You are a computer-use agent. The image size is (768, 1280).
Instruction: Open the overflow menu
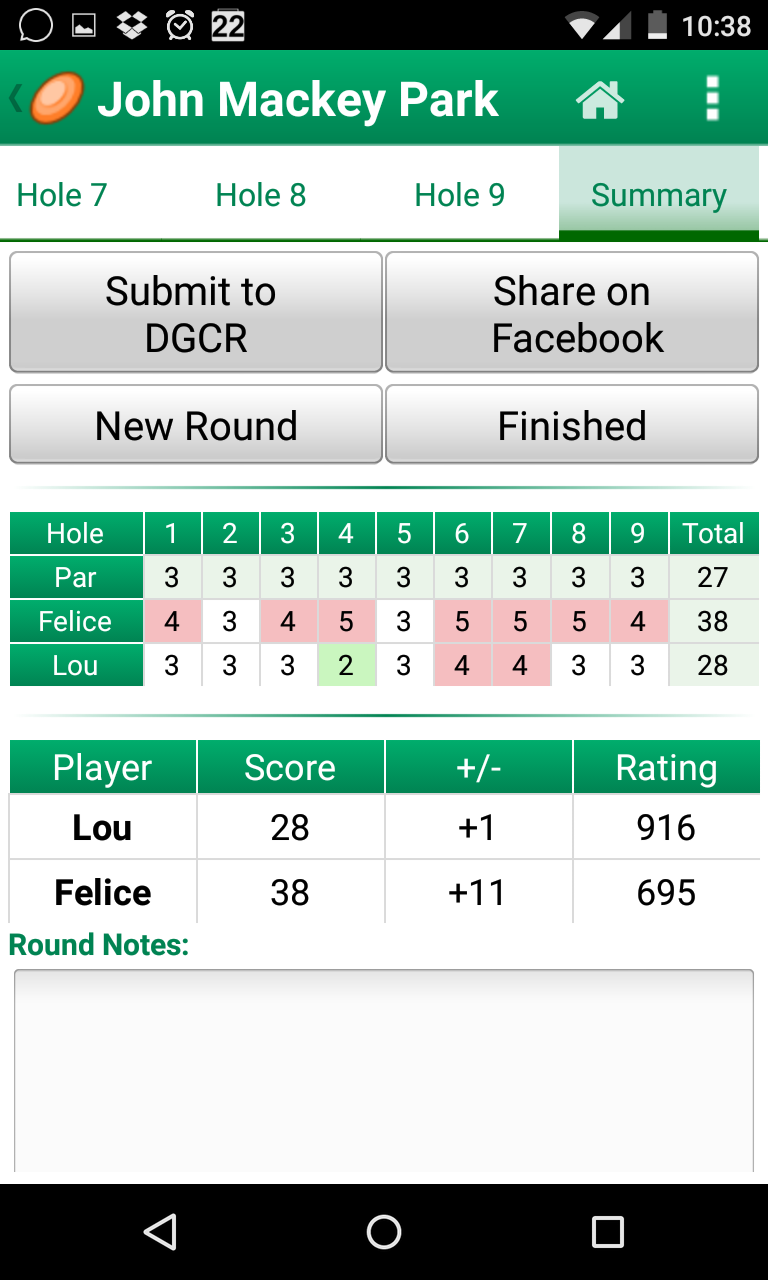712,98
